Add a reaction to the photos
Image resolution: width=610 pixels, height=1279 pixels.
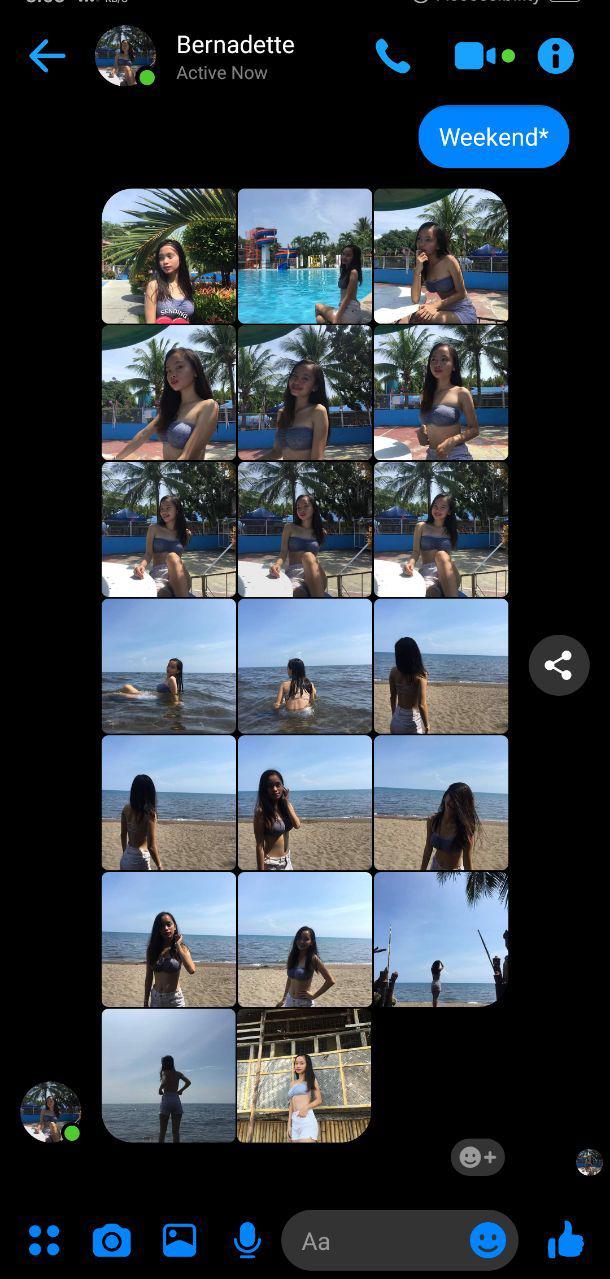coord(477,1157)
